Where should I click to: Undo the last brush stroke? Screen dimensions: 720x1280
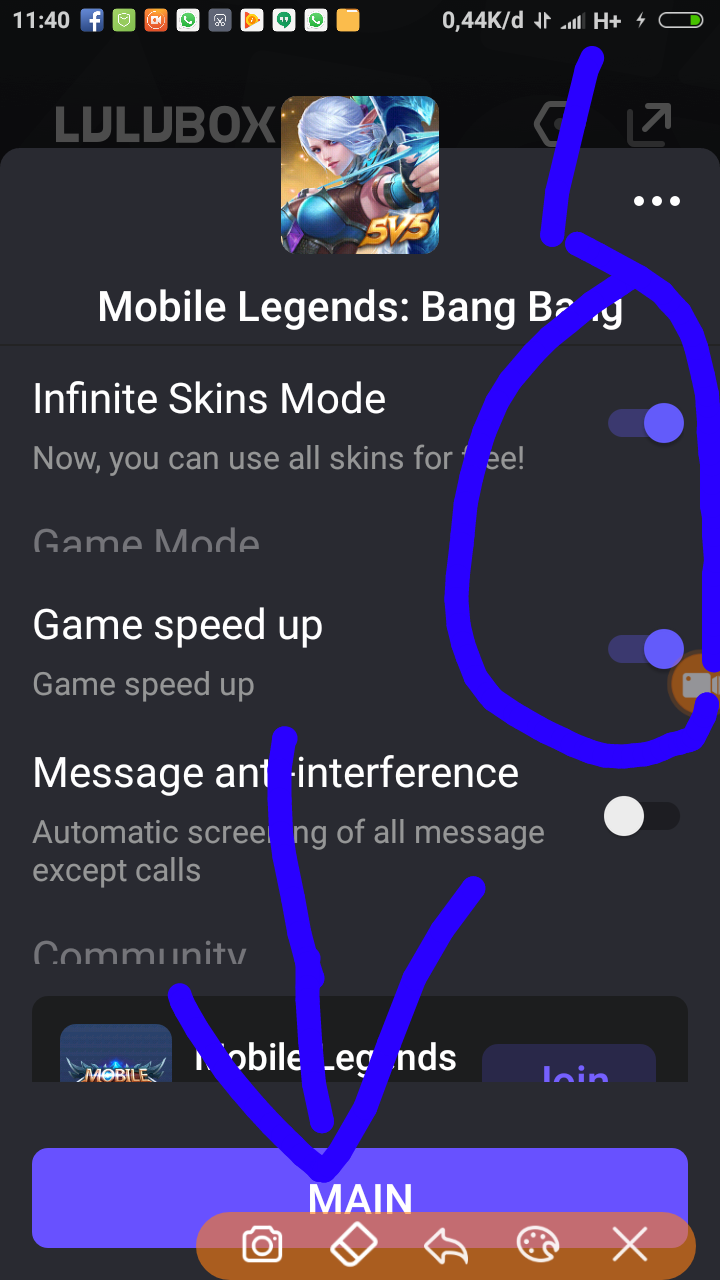[446, 1245]
